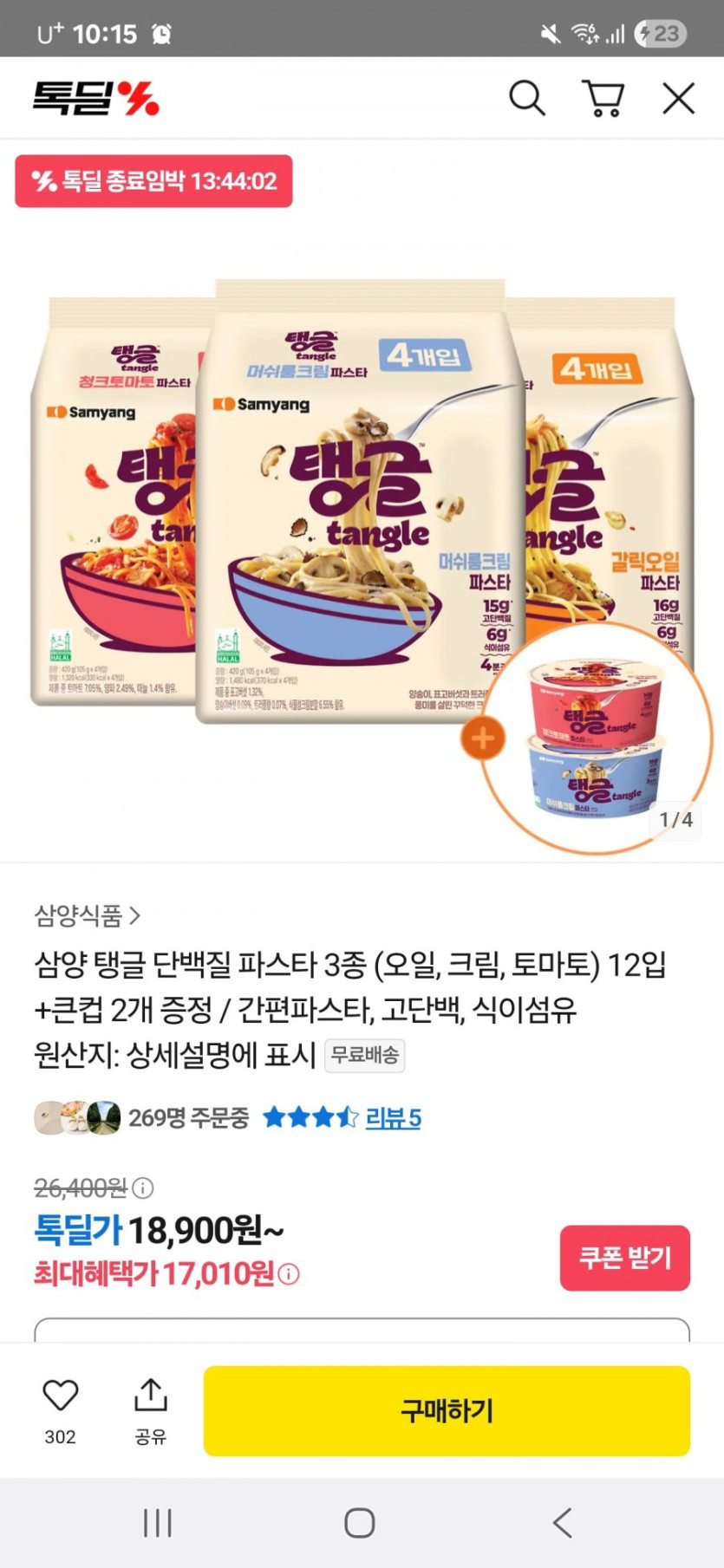Open the shopping cart
Image resolution: width=724 pixels, height=1568 pixels.
tap(603, 98)
